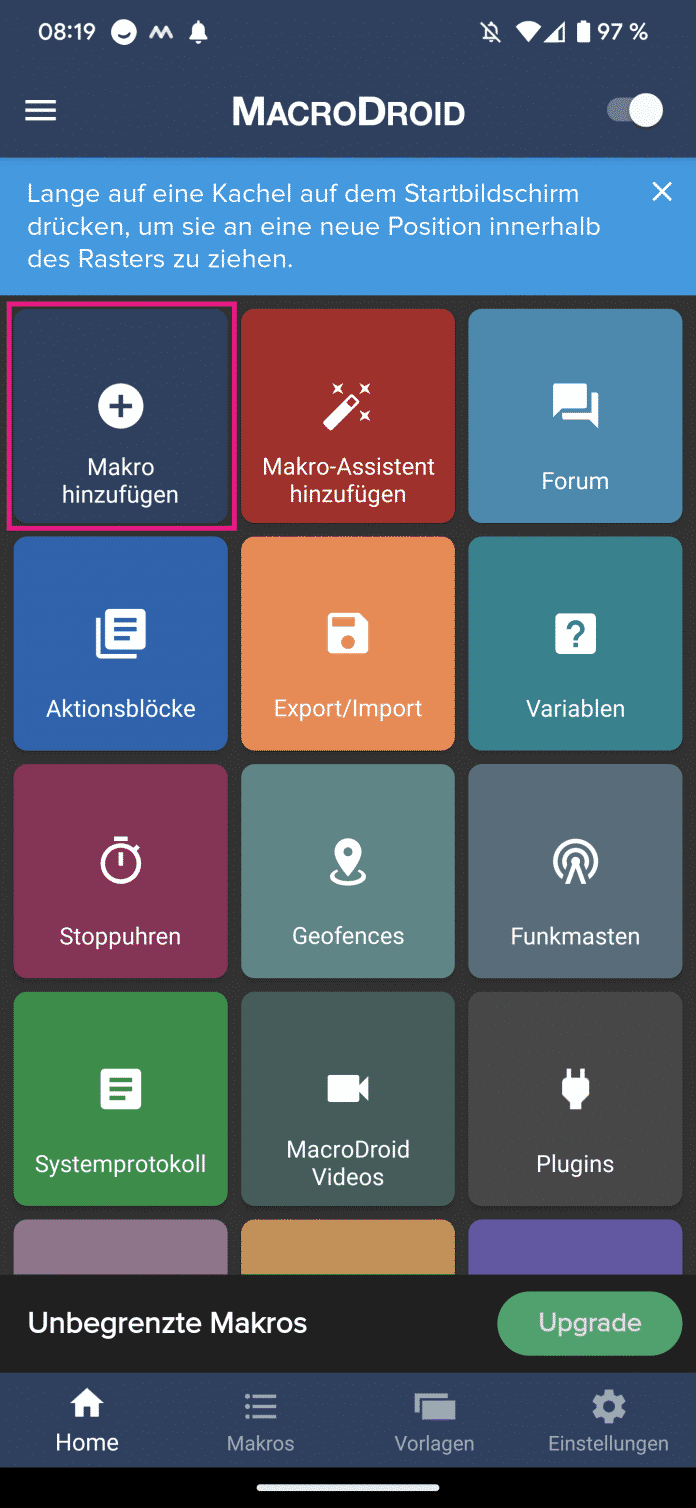Open the Funkmasten tile
The height and width of the screenshot is (1508, 696).
coord(575,871)
